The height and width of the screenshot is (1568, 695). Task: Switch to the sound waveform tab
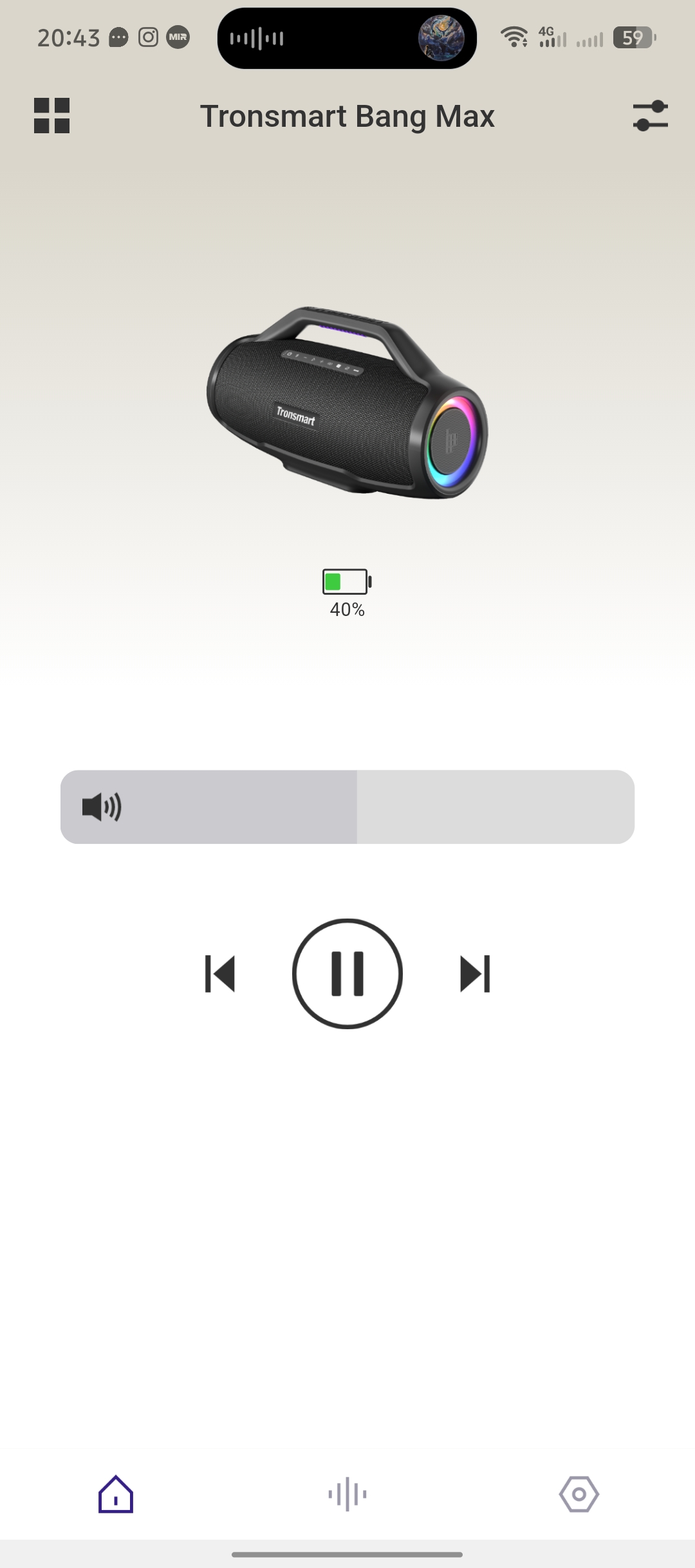click(347, 1494)
